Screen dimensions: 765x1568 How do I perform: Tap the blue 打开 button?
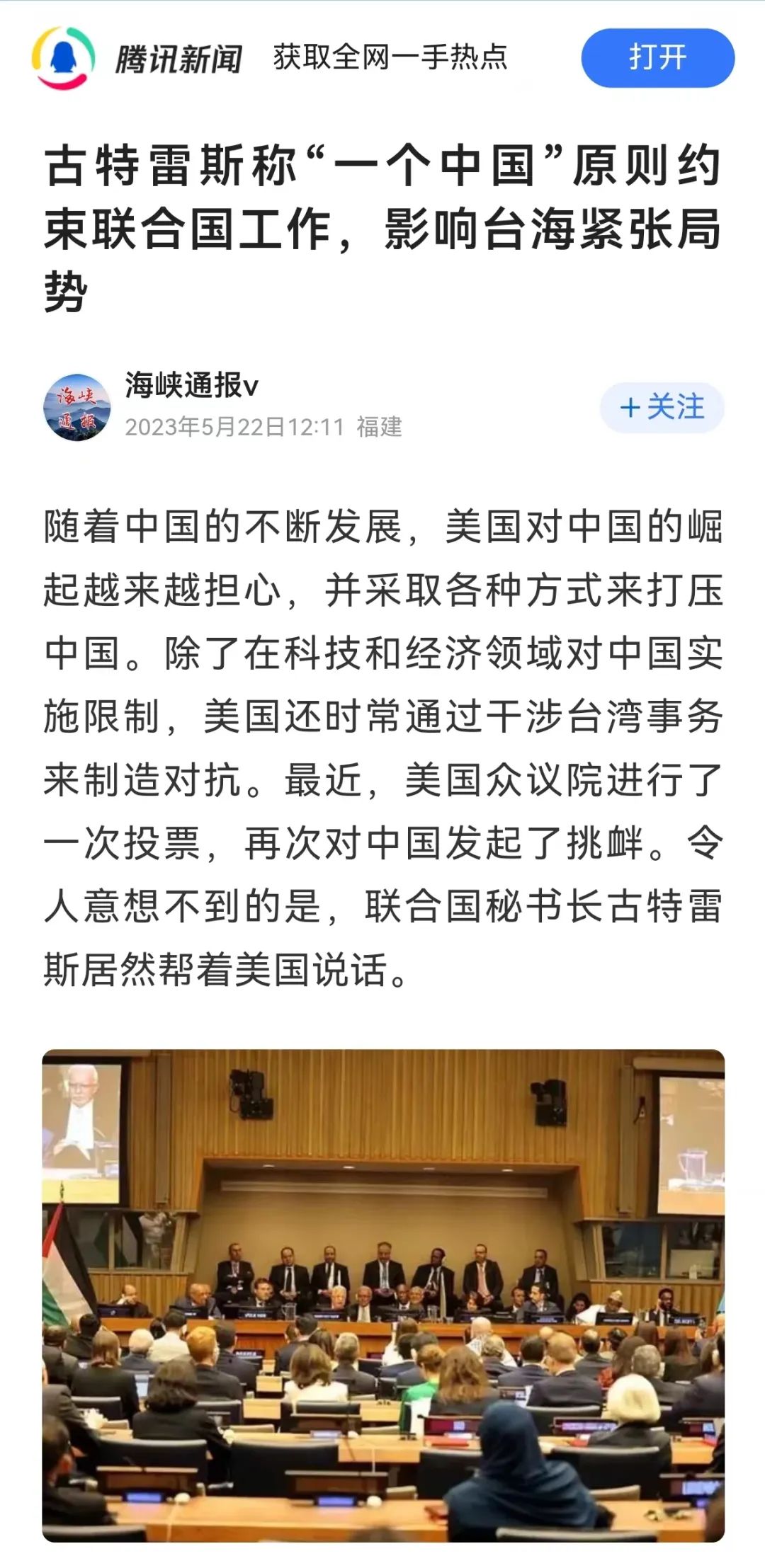[657, 58]
